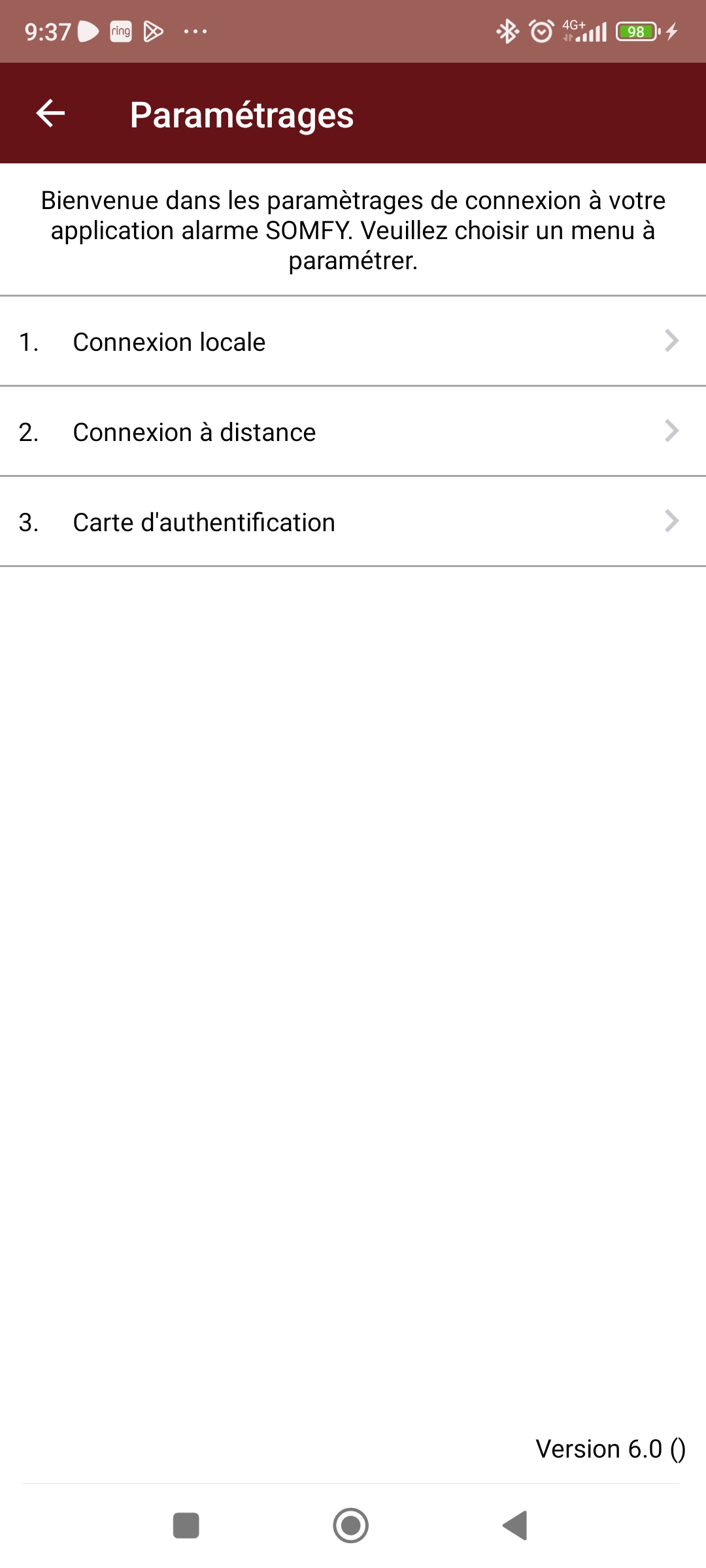Image resolution: width=706 pixels, height=1568 pixels.
Task: Go back using the app bar arrow
Action: tap(50, 114)
